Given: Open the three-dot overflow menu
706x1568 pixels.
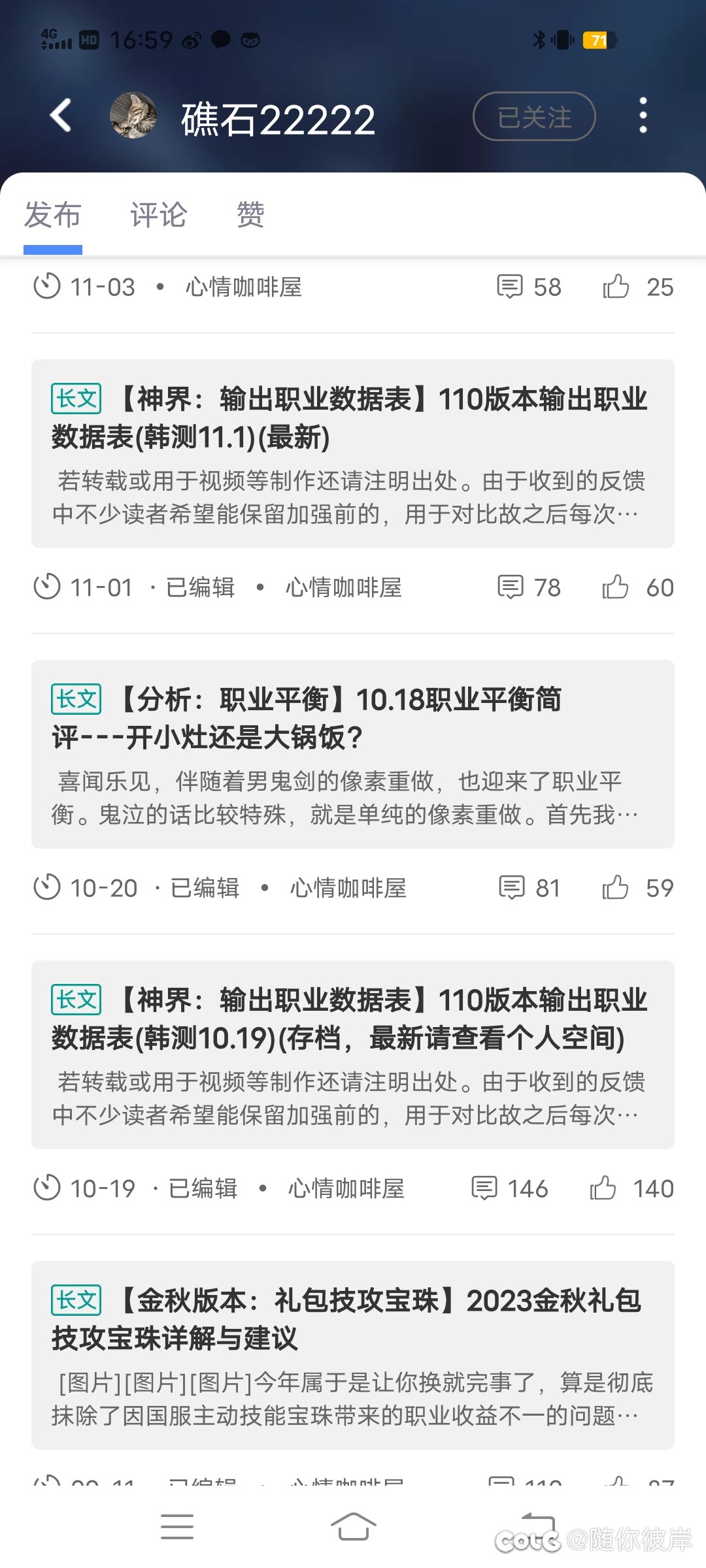Looking at the screenshot, I should (643, 116).
